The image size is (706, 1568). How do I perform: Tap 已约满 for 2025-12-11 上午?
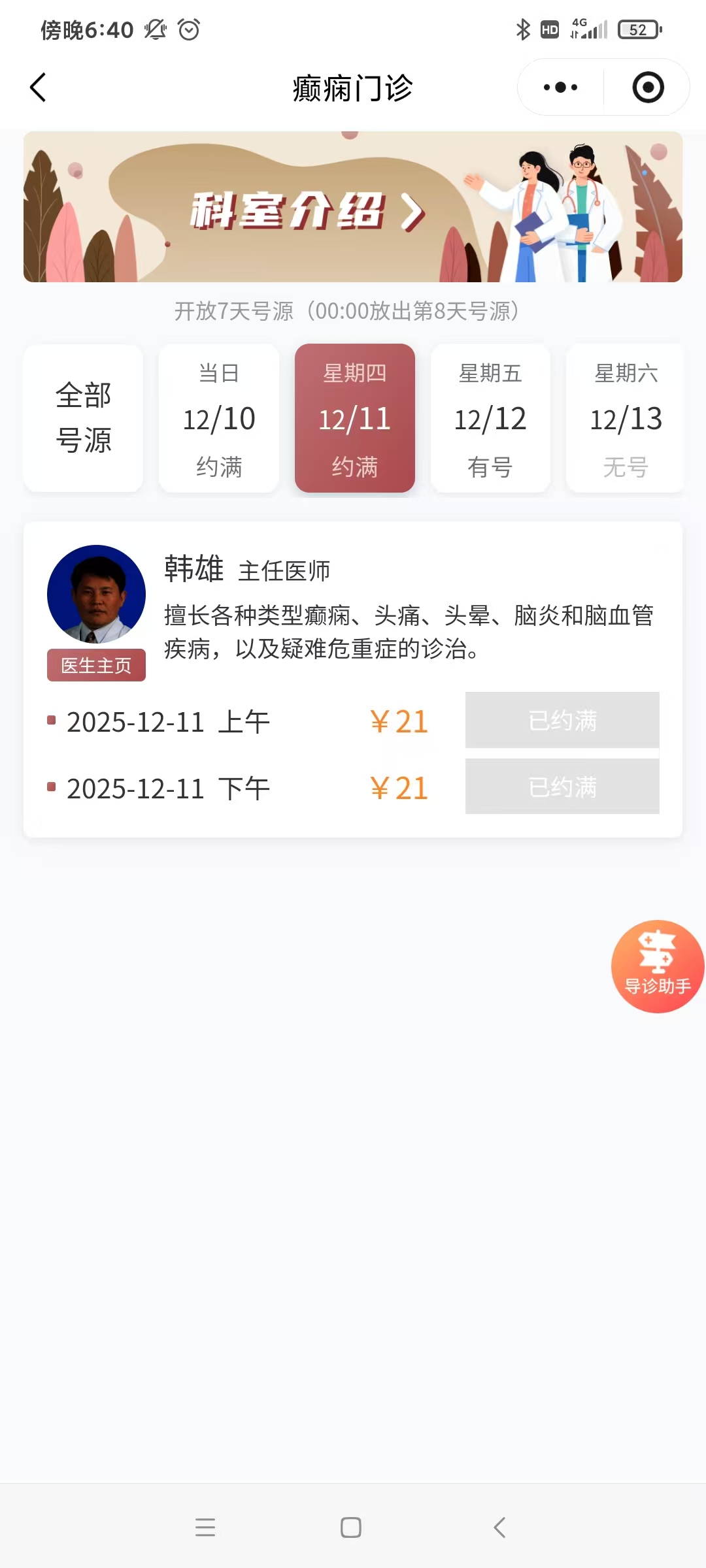tap(562, 720)
